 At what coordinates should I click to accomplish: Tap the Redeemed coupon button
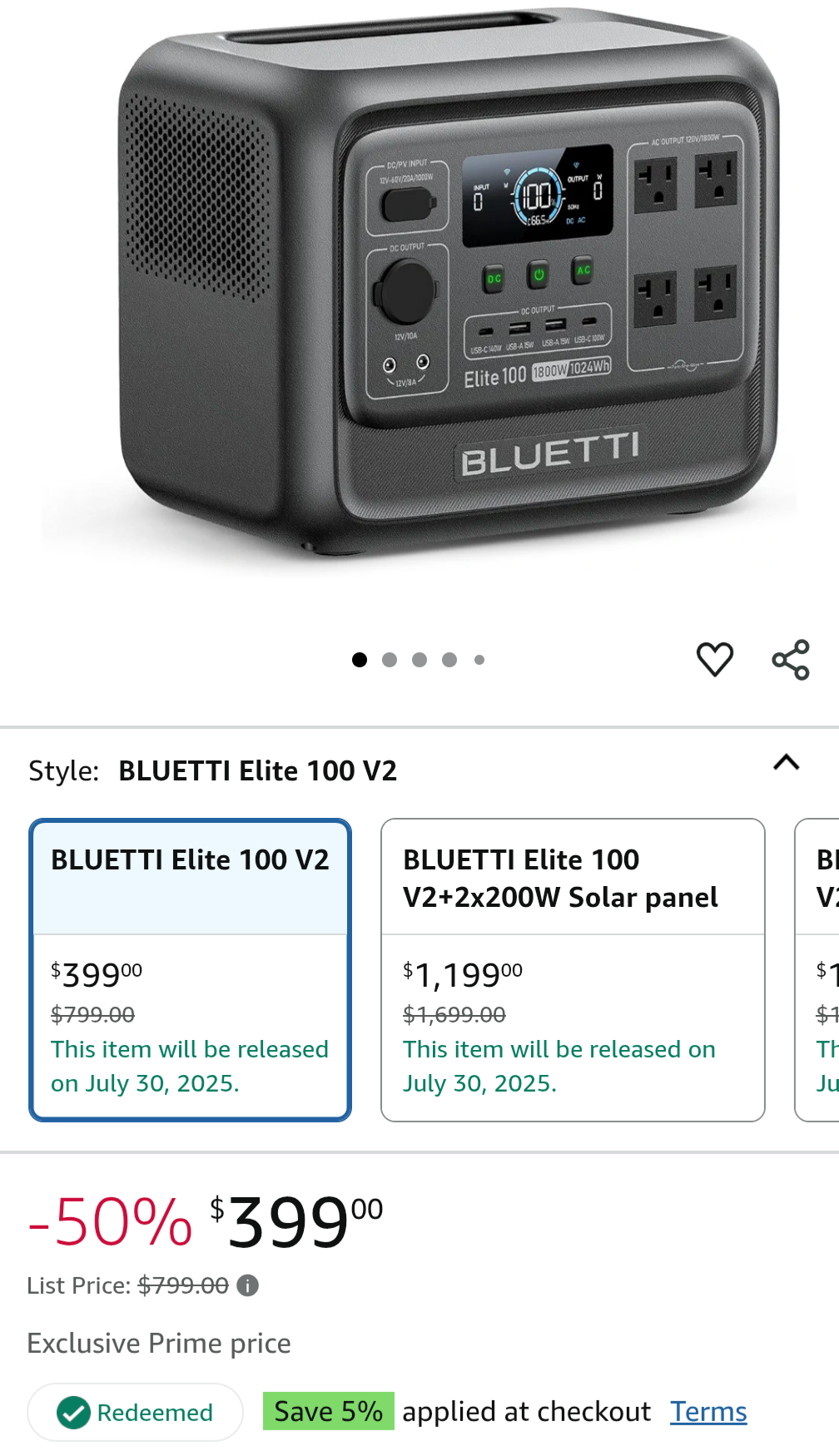point(135,1412)
